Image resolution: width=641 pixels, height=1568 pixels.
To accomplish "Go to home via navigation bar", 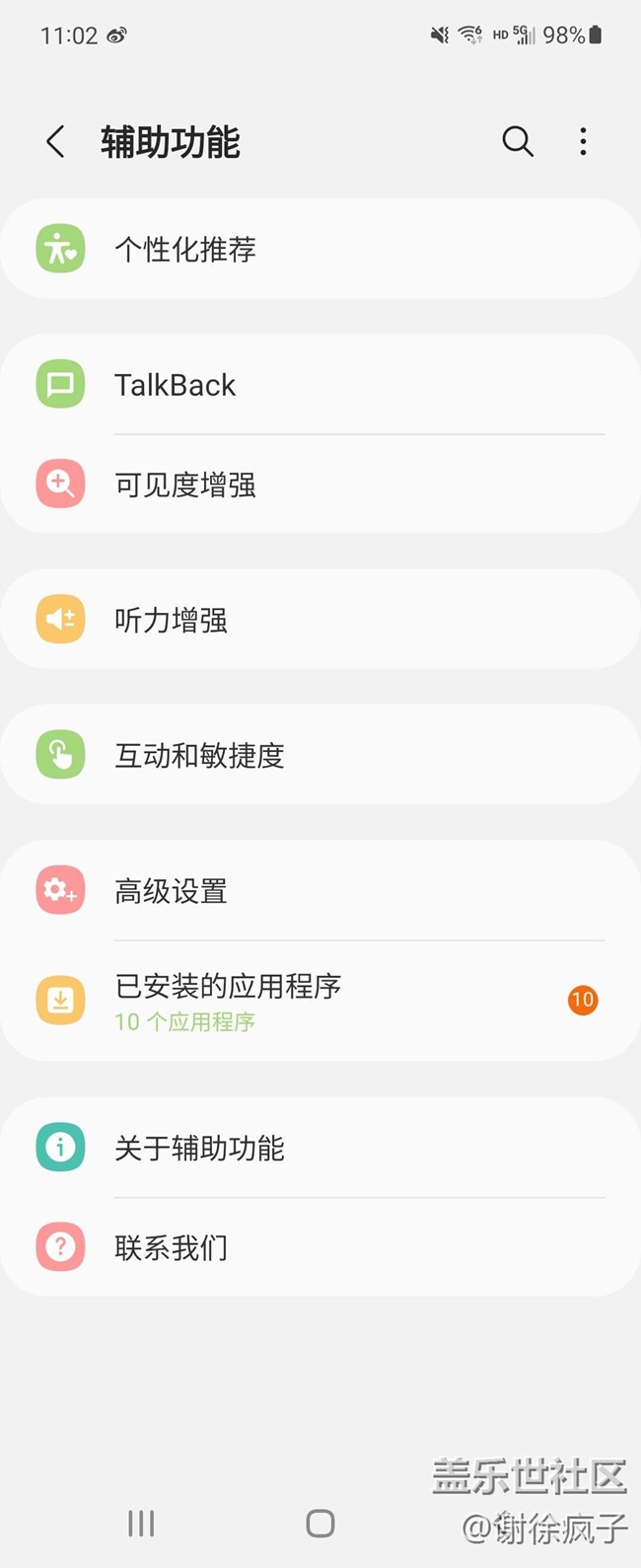I will click(320, 1524).
